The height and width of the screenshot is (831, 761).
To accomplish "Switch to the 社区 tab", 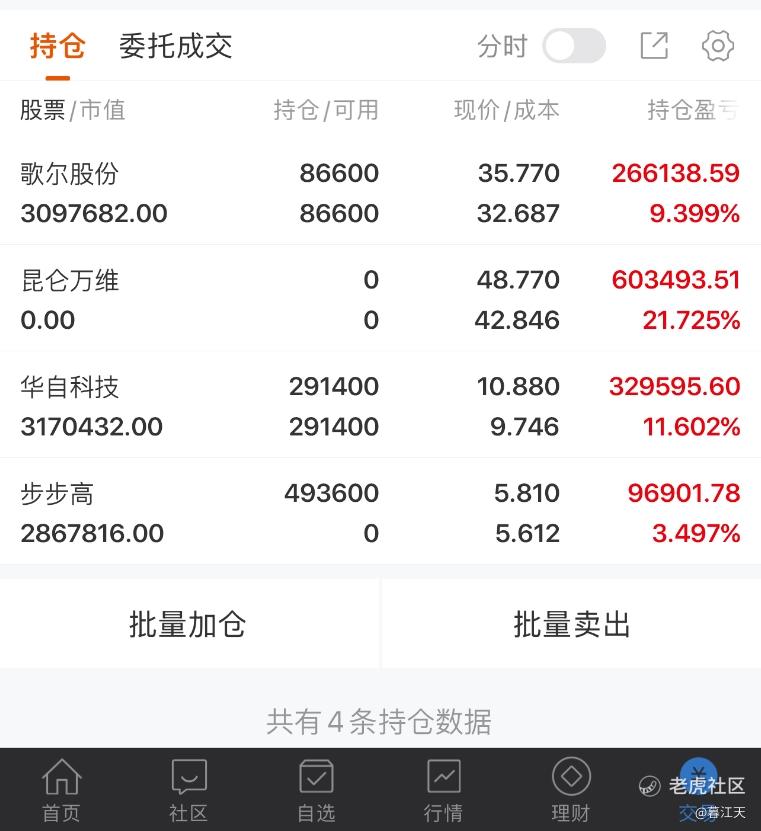I will click(x=188, y=790).
